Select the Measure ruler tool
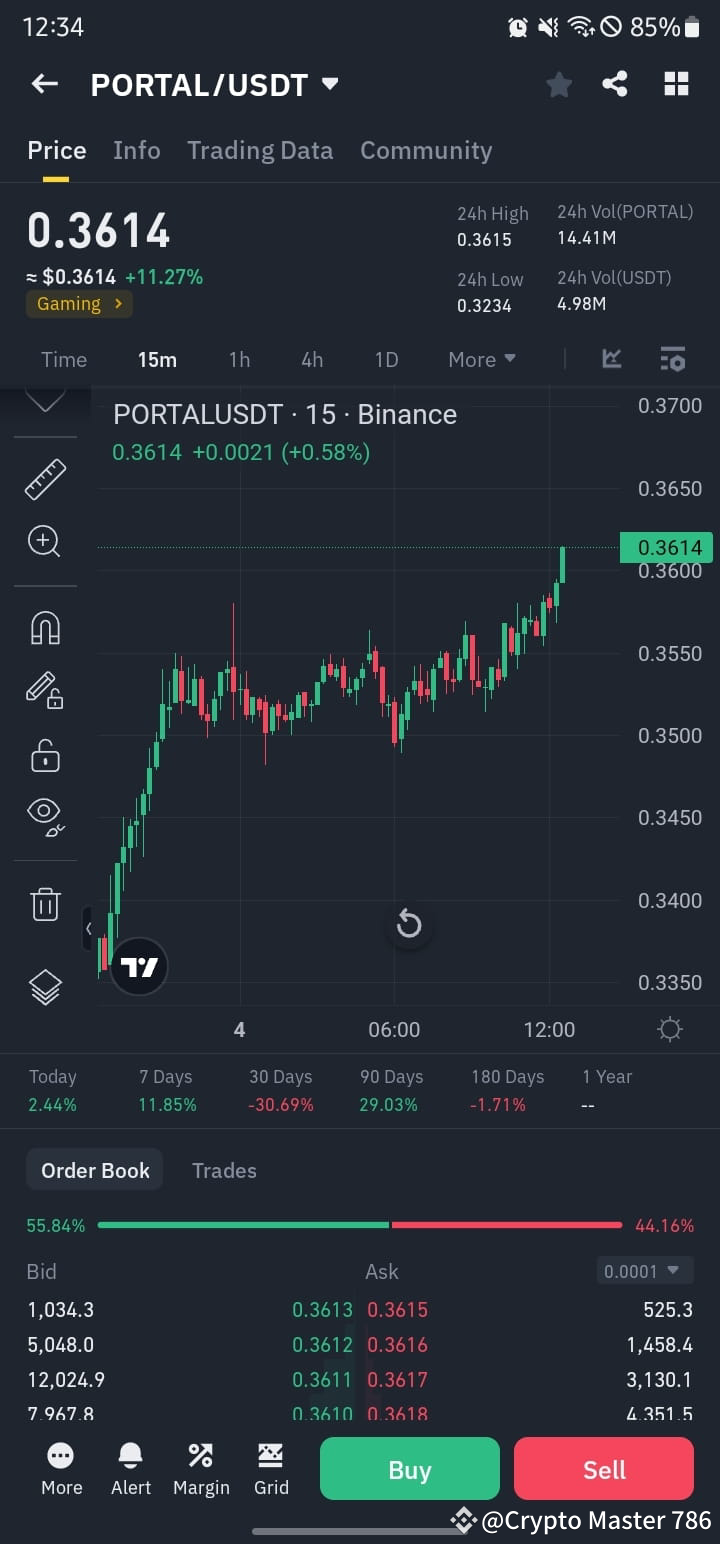Image resolution: width=720 pixels, height=1544 pixels. tap(45, 477)
